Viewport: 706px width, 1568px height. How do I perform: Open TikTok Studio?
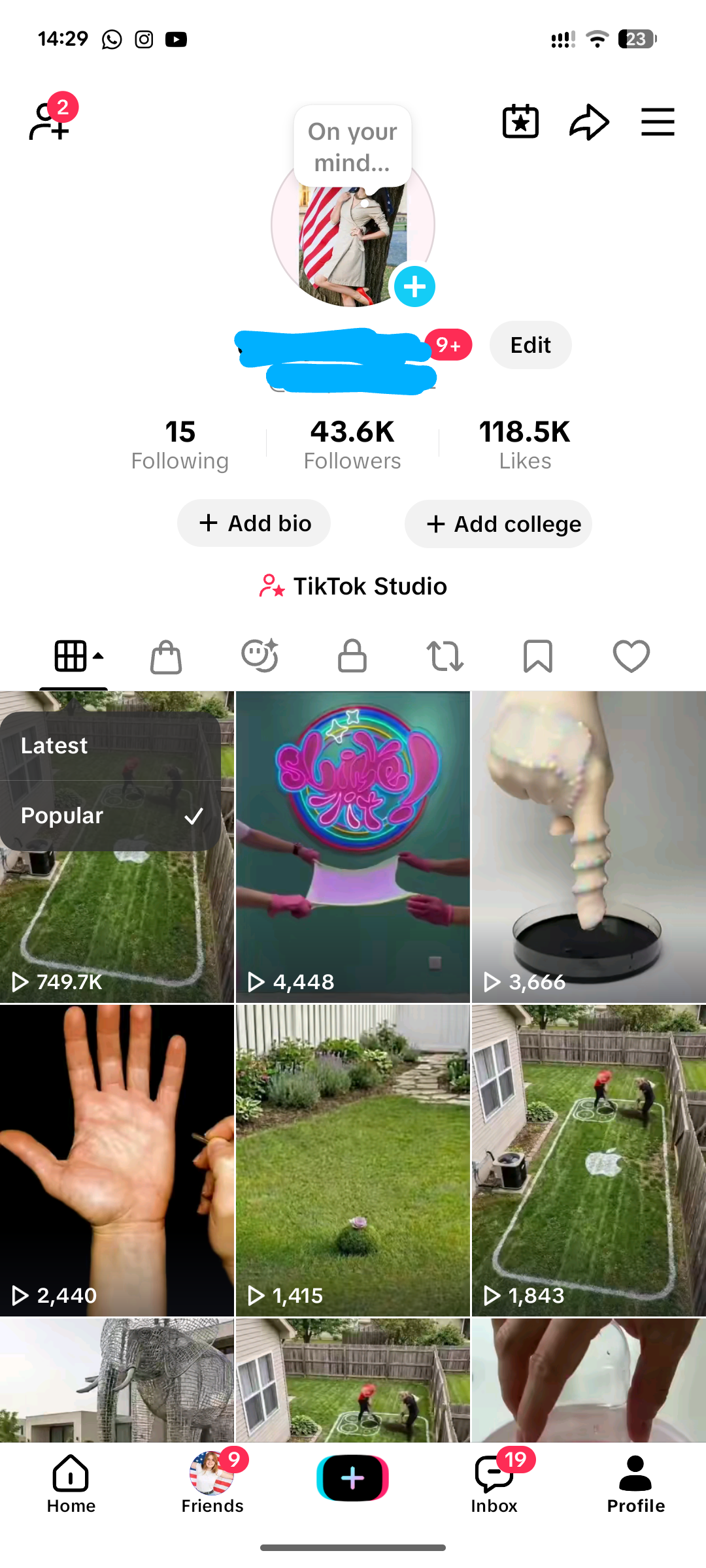353,586
